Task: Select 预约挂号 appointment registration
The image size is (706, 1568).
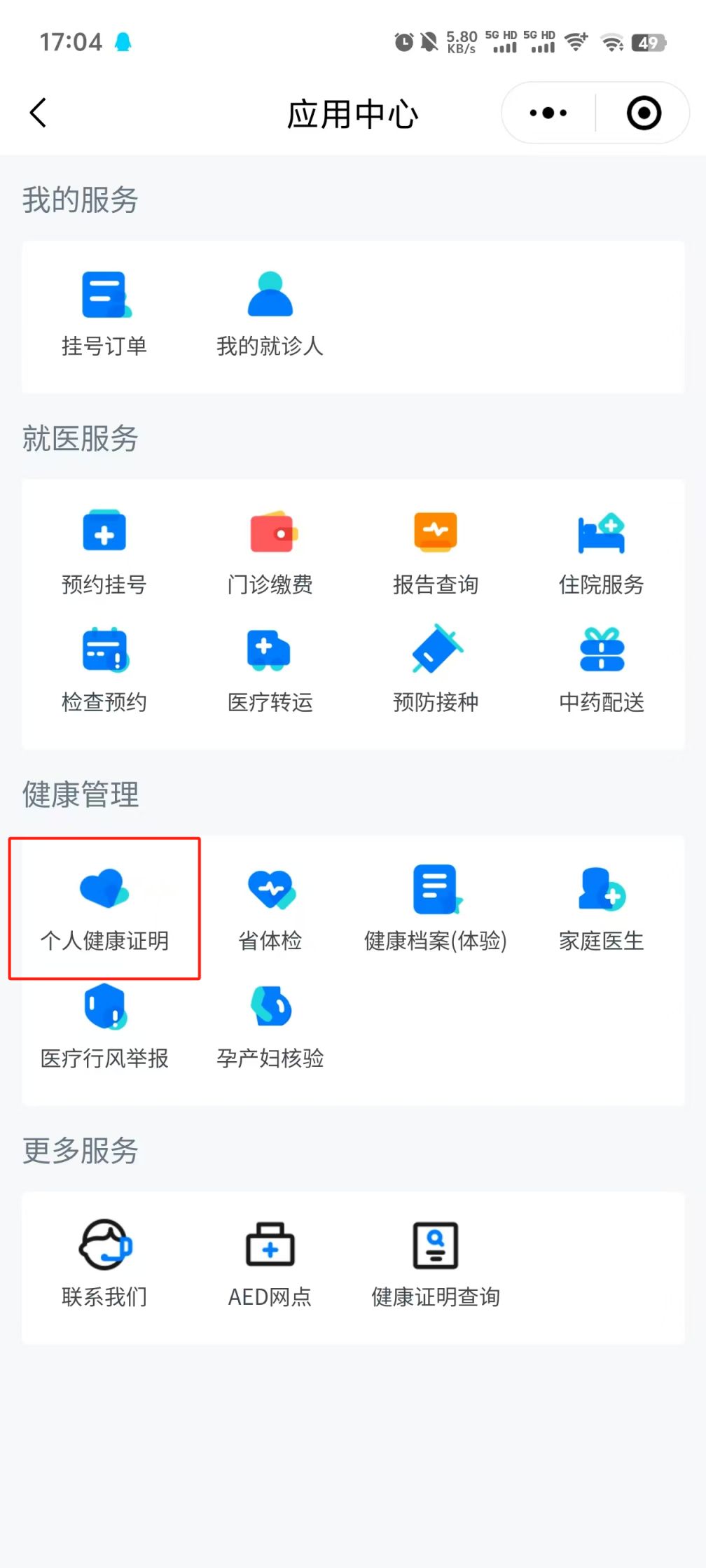Action: (104, 553)
